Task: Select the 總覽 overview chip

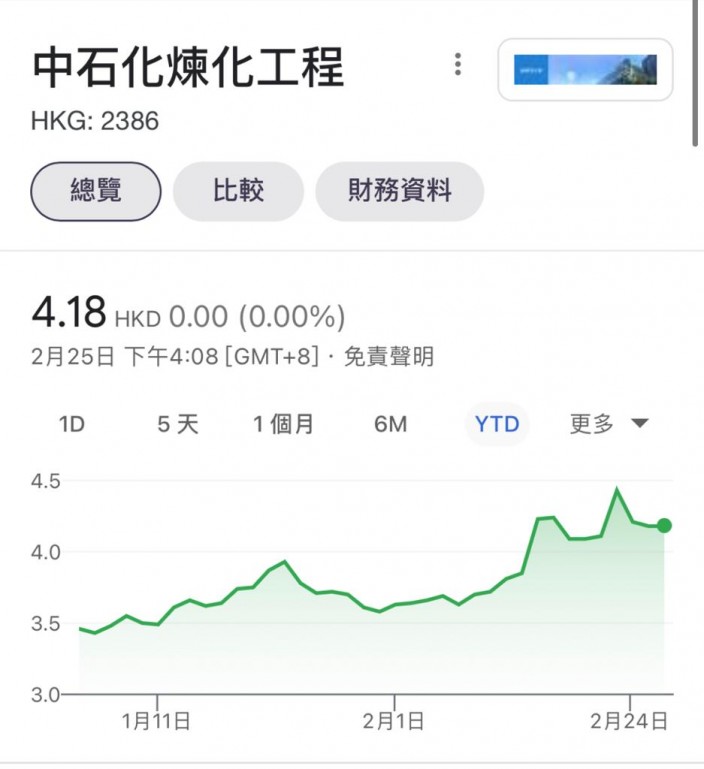Action: point(96,191)
